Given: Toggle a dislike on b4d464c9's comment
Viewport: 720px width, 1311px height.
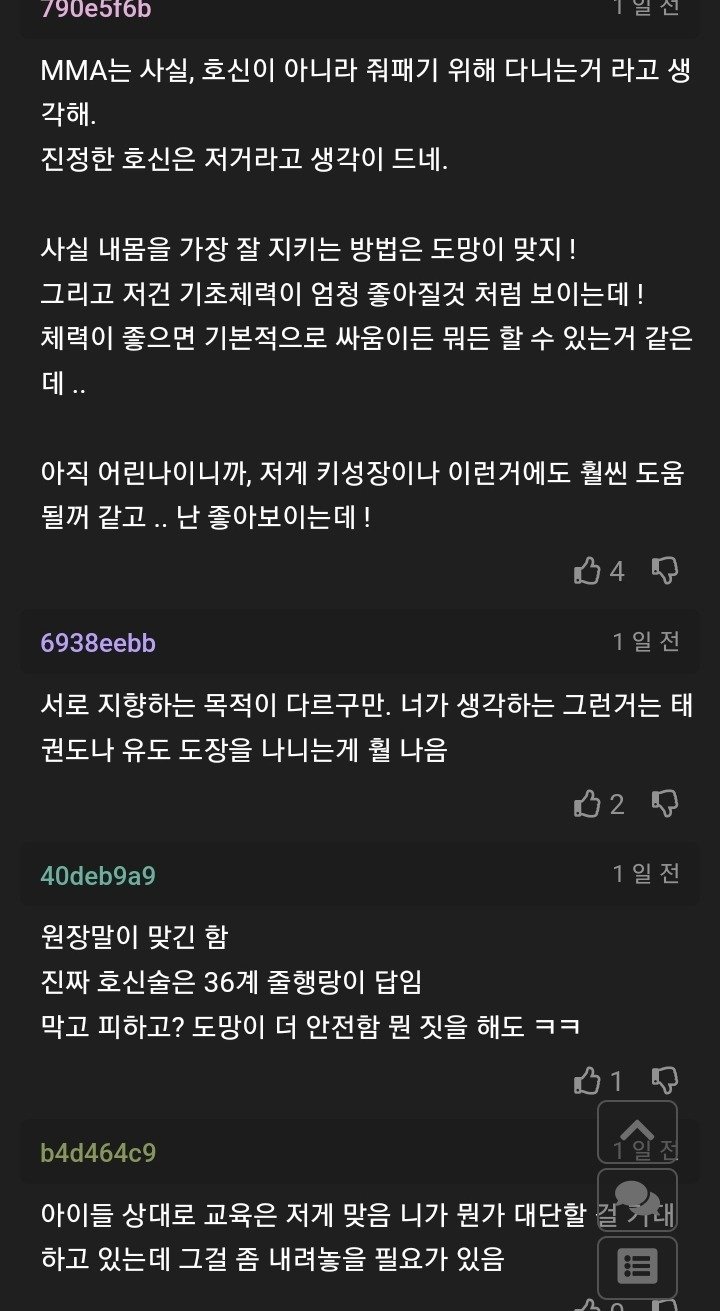Looking at the screenshot, I should tap(663, 1305).
